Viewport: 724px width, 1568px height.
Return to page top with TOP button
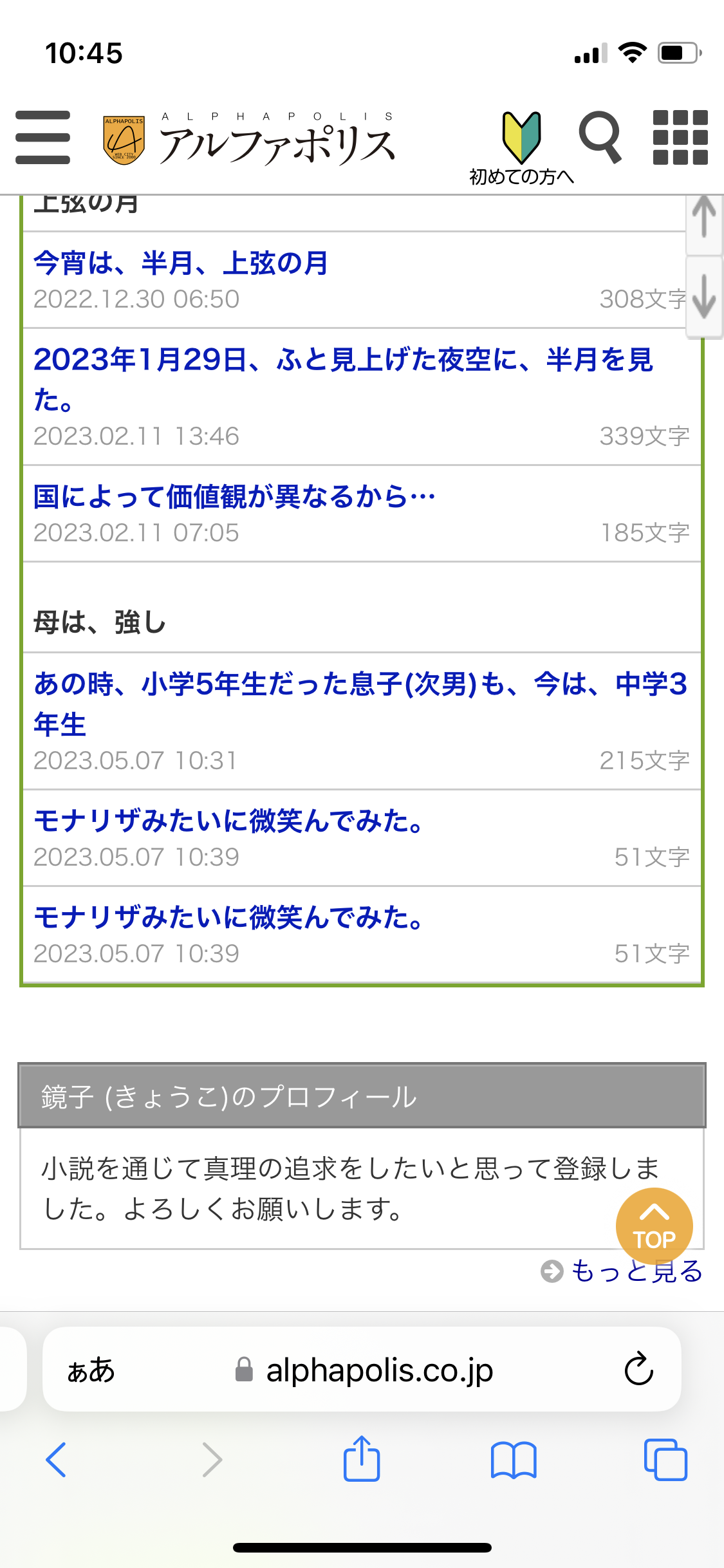click(x=654, y=1226)
